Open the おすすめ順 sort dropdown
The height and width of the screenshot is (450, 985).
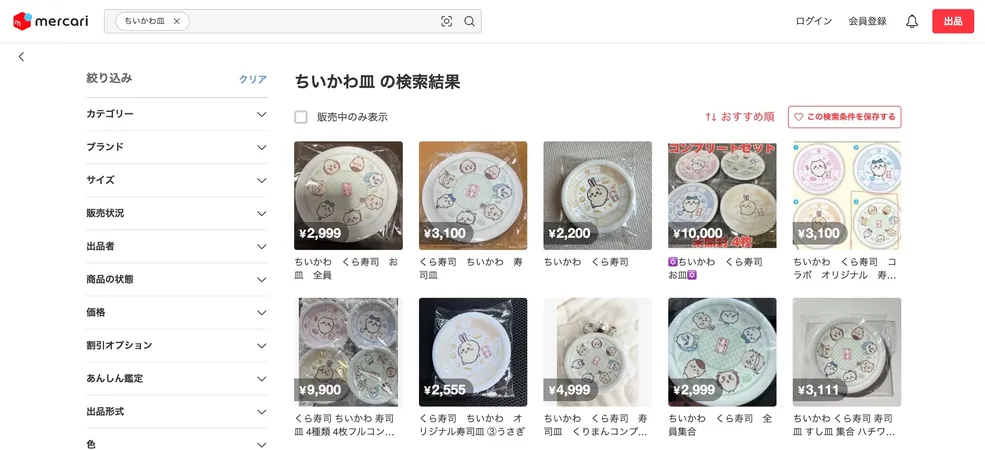(x=739, y=117)
